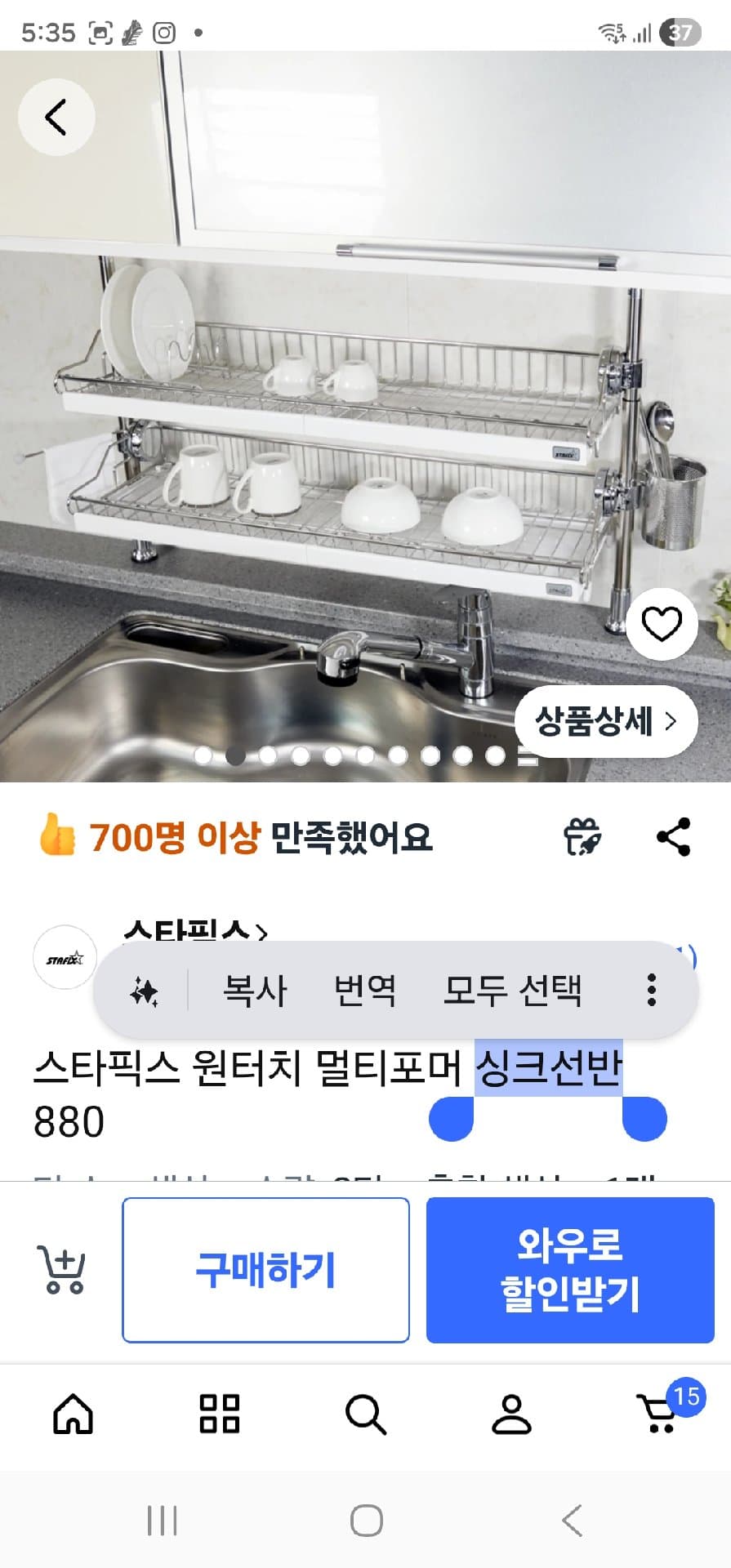
Task: Open the category grid icon
Action: tap(219, 1414)
